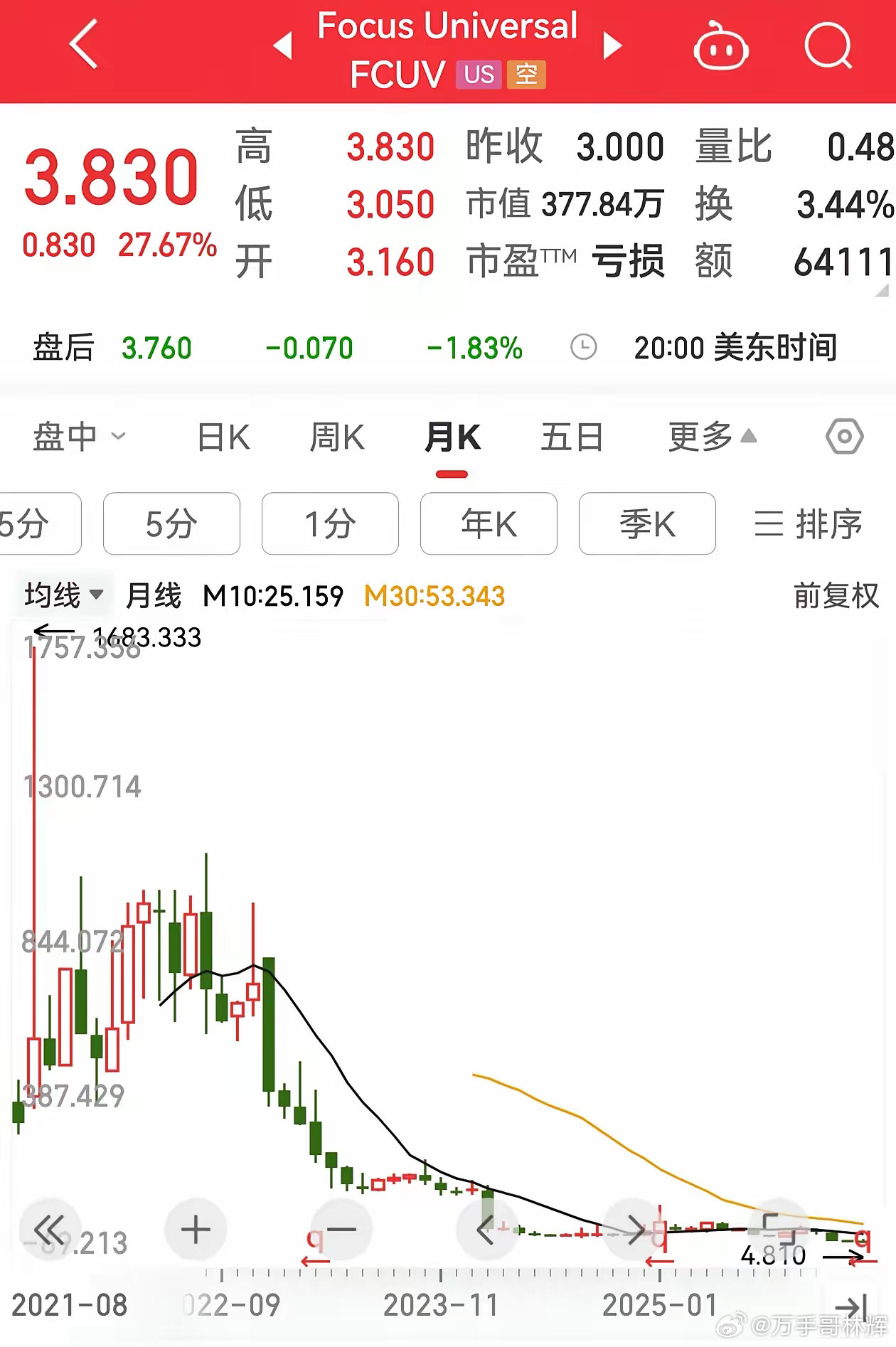896x1347 pixels.
Task: Toggle M30 moving average line display
Action: click(434, 597)
